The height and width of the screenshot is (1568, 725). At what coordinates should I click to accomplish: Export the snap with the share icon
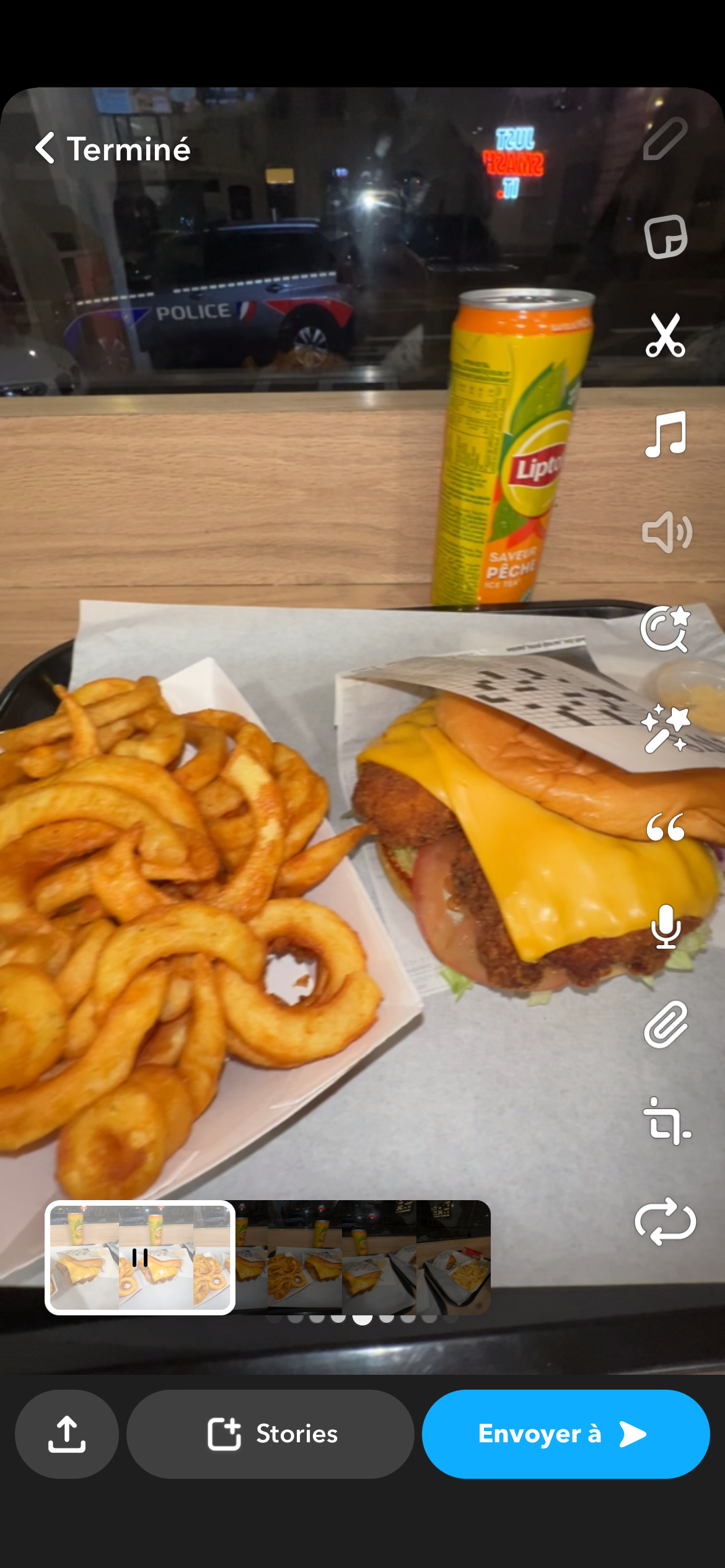tap(67, 1434)
